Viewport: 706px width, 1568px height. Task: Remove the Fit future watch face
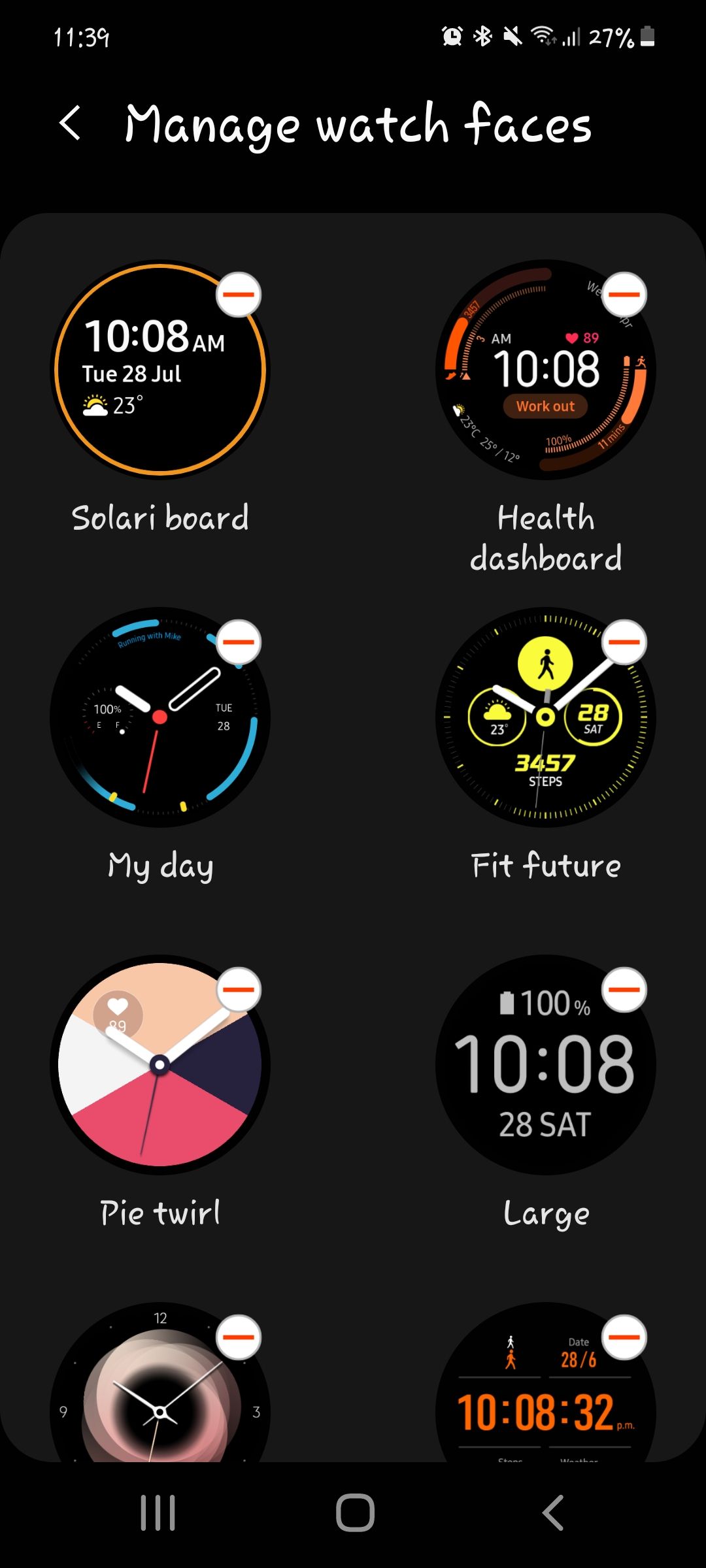624,642
